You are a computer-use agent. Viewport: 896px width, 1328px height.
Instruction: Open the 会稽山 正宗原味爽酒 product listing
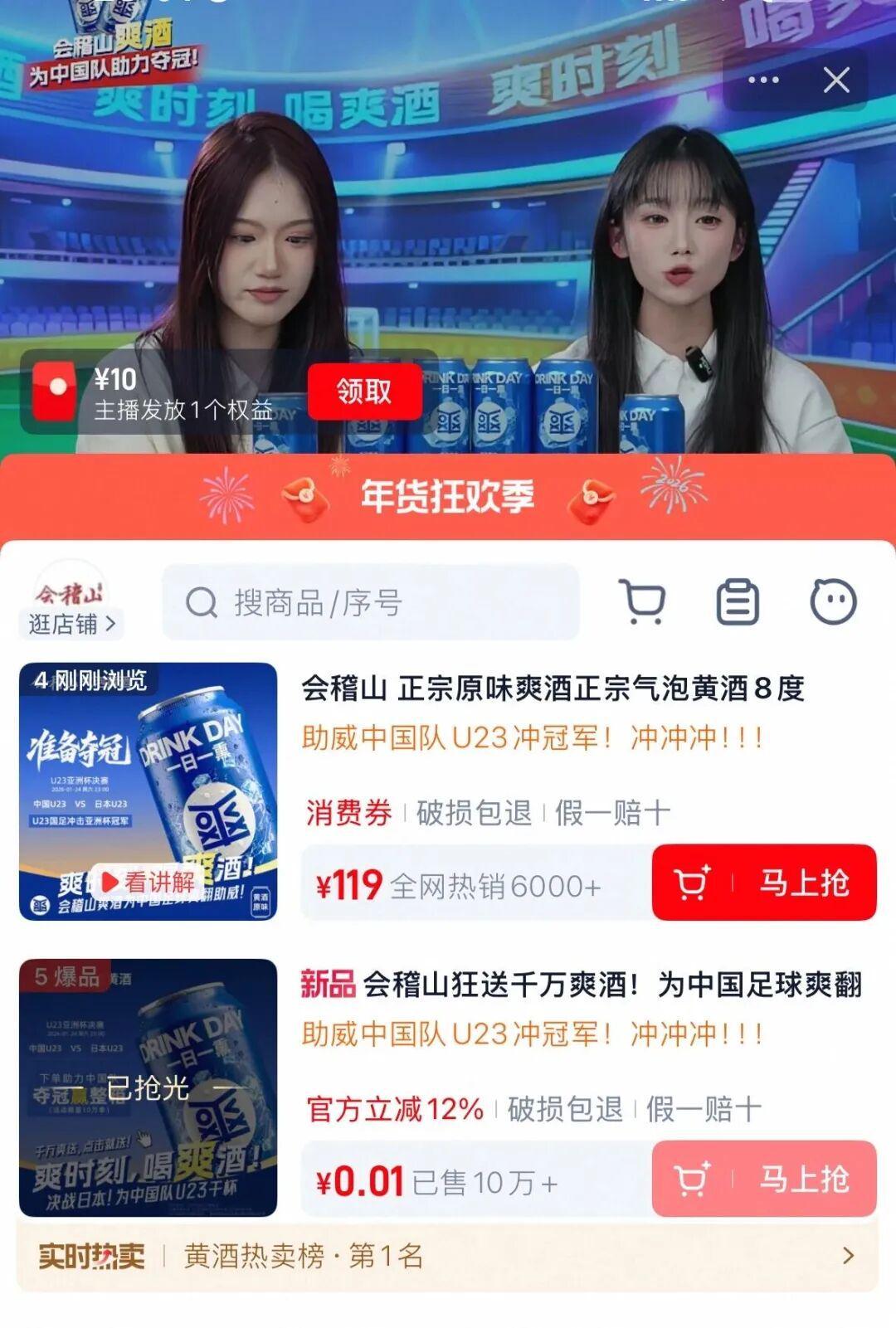click(x=553, y=688)
